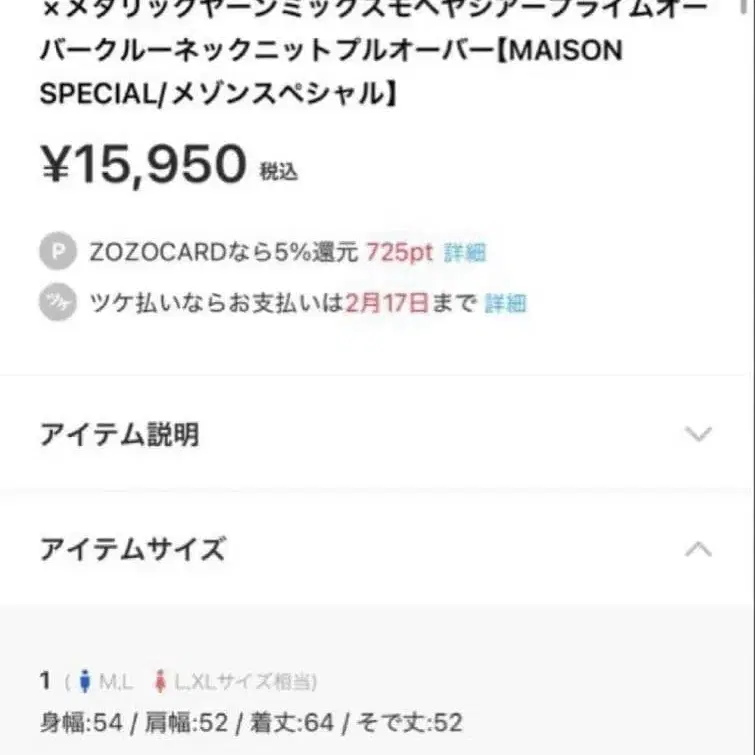Collapse the アイテムサイズ section
755x755 pixels.
[x=376, y=549]
